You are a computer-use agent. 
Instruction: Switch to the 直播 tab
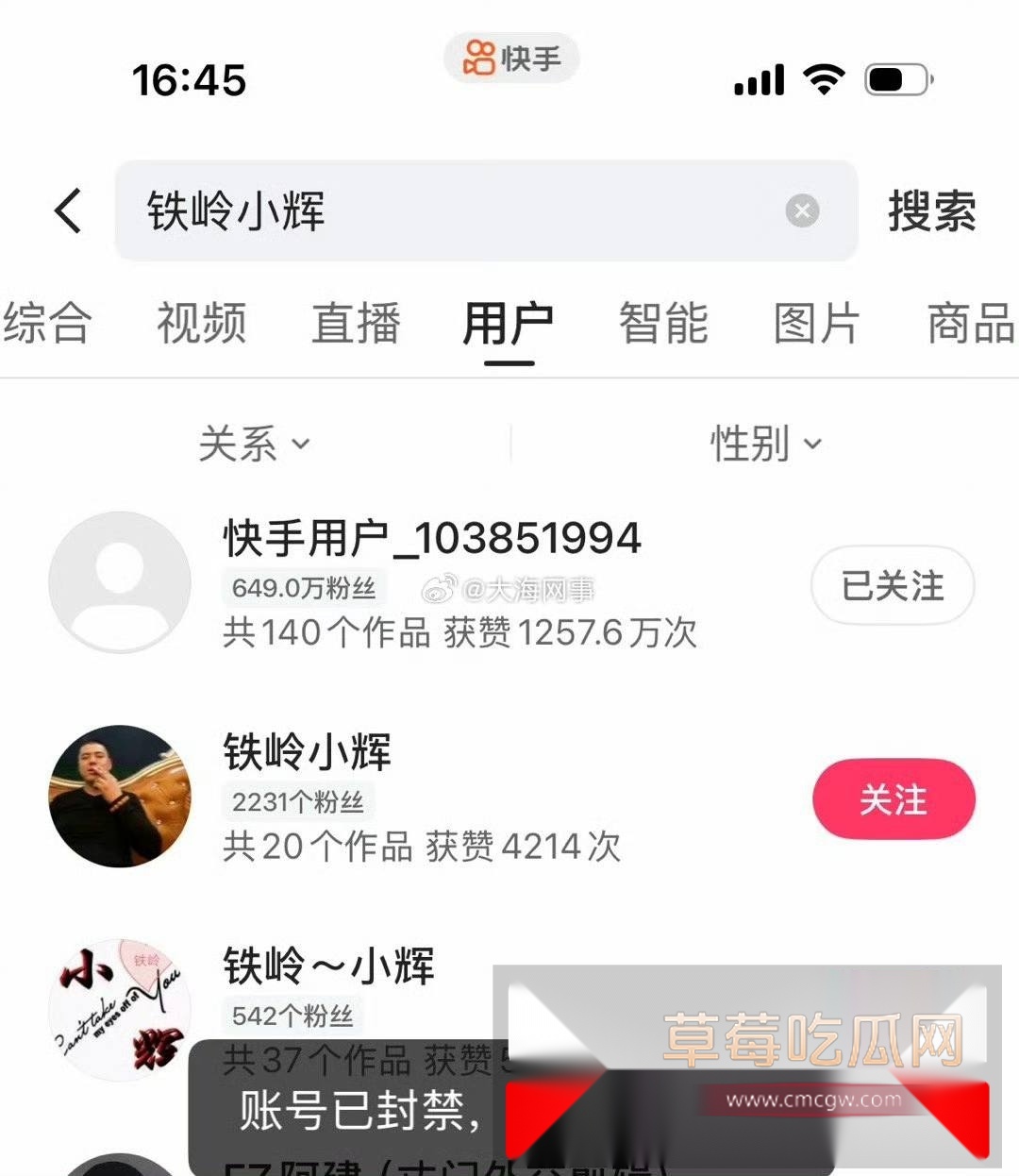pos(356,323)
